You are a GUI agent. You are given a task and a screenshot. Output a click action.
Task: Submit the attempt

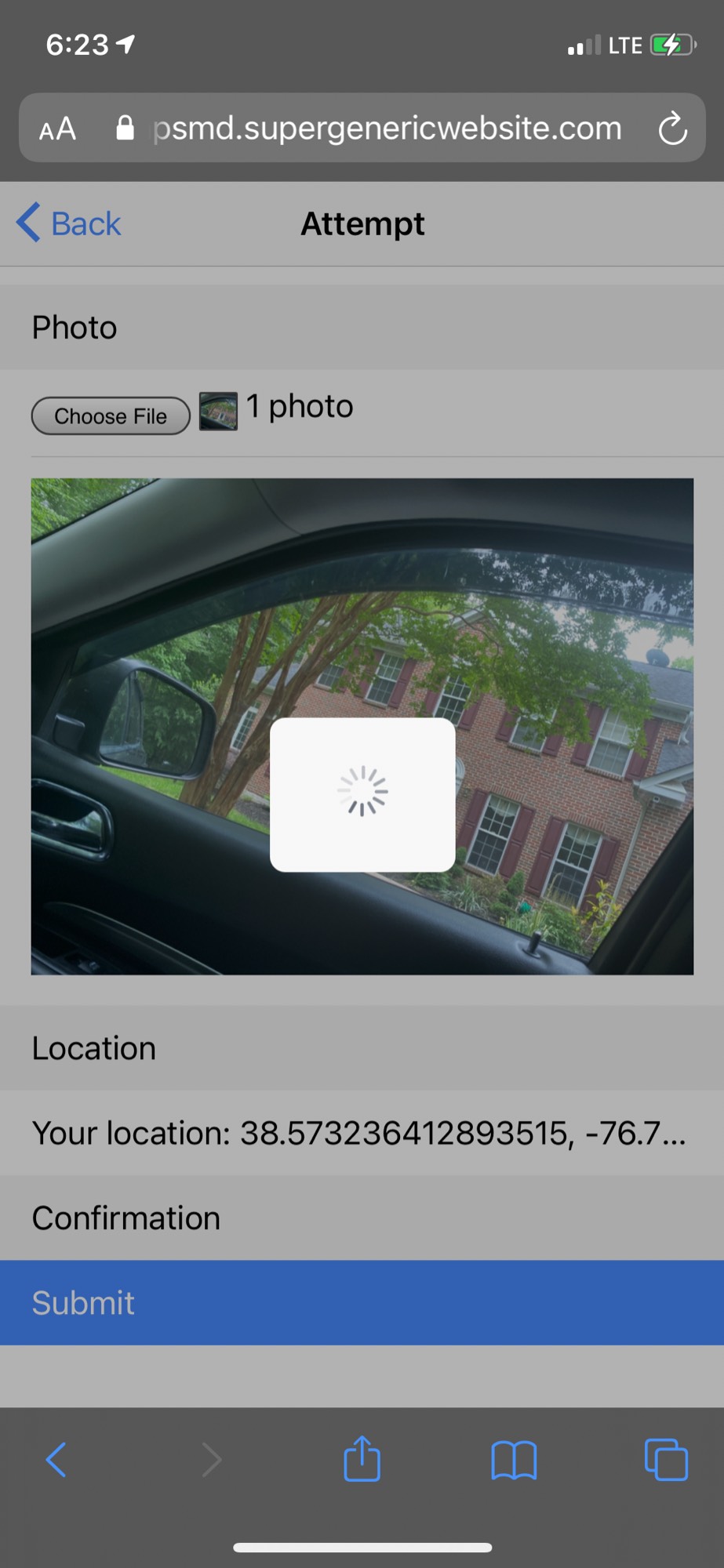pyautogui.click(x=362, y=1303)
